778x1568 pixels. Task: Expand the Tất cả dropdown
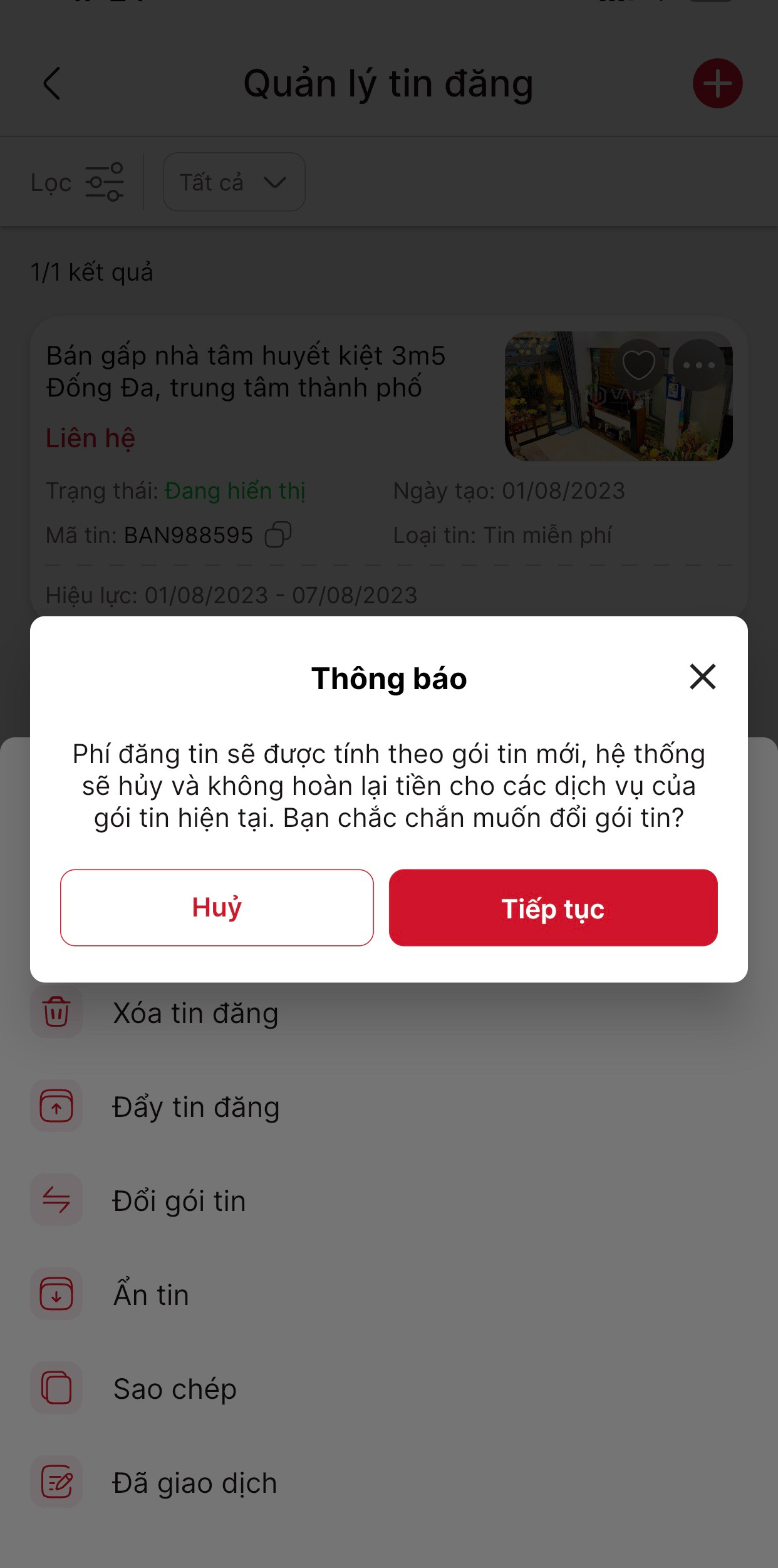(x=234, y=182)
